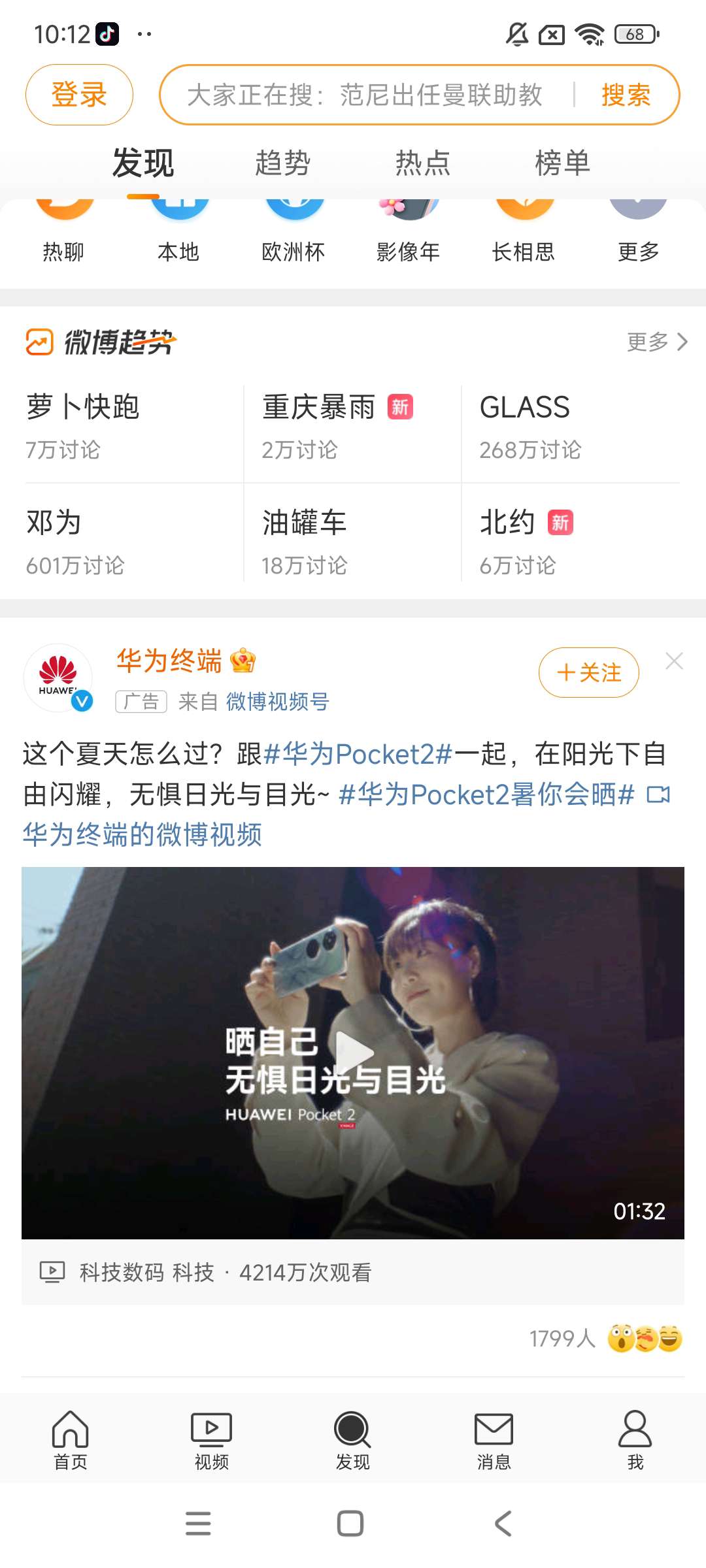
Task: Dismiss the 华为终端 ad post
Action: click(x=674, y=661)
